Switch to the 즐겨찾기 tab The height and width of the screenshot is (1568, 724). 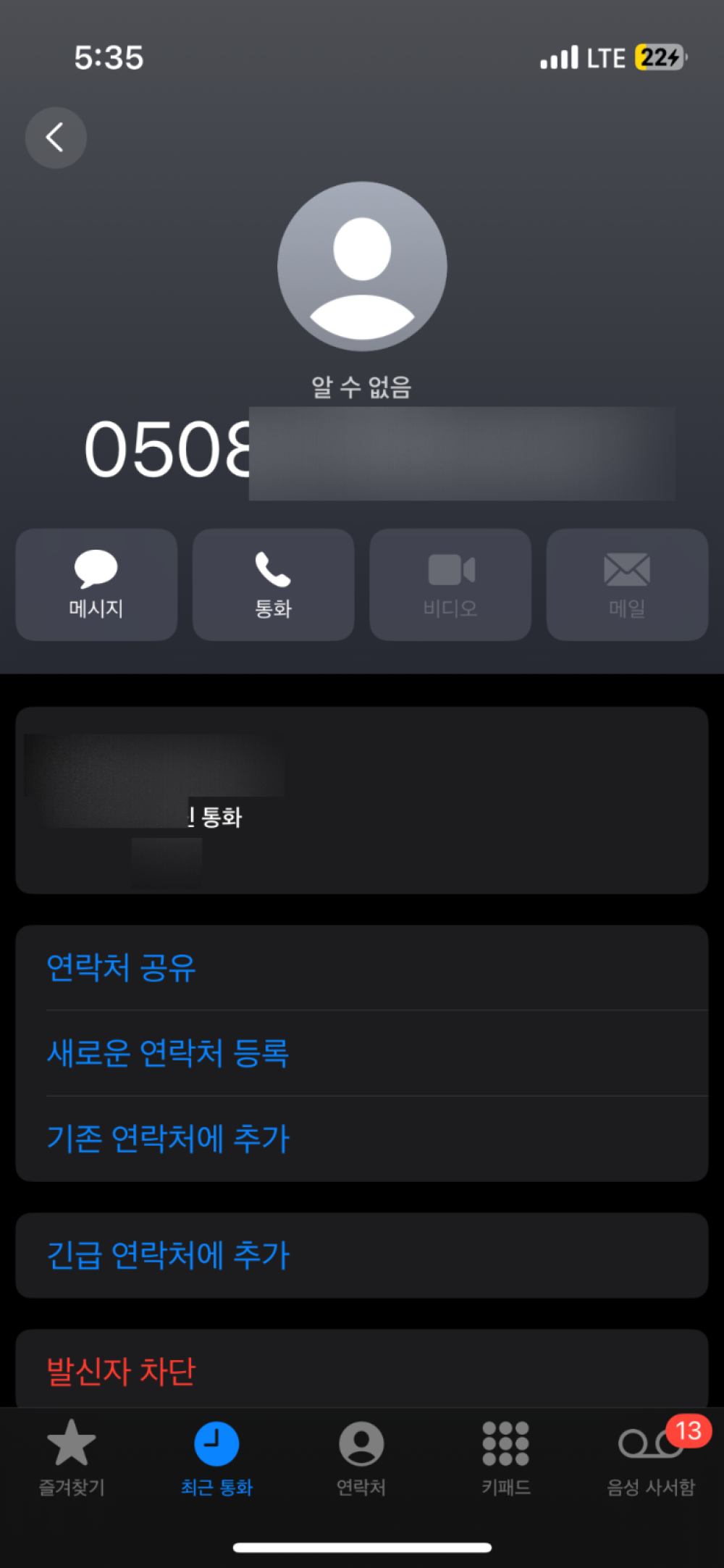pos(72,1457)
